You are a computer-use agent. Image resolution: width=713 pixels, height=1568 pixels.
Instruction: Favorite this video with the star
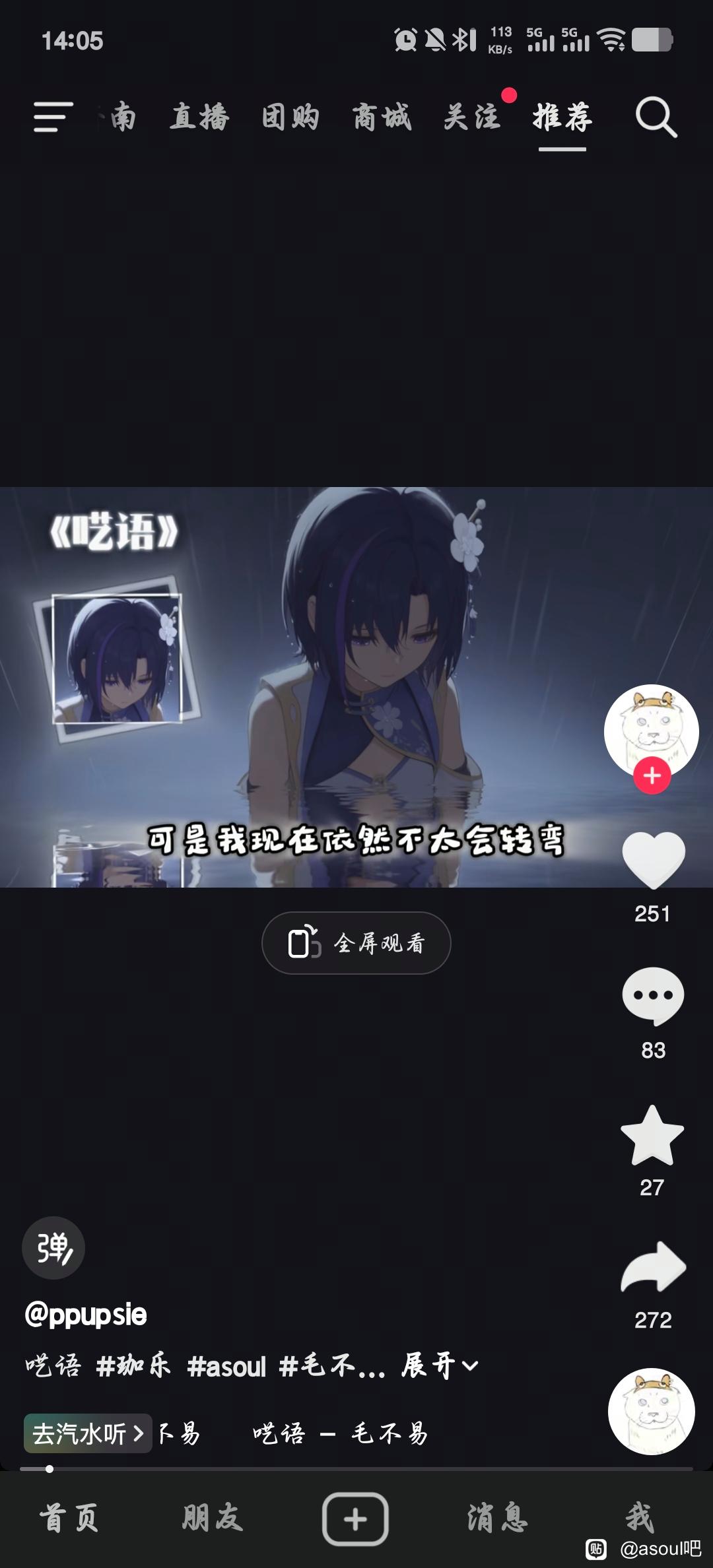pos(652,1135)
